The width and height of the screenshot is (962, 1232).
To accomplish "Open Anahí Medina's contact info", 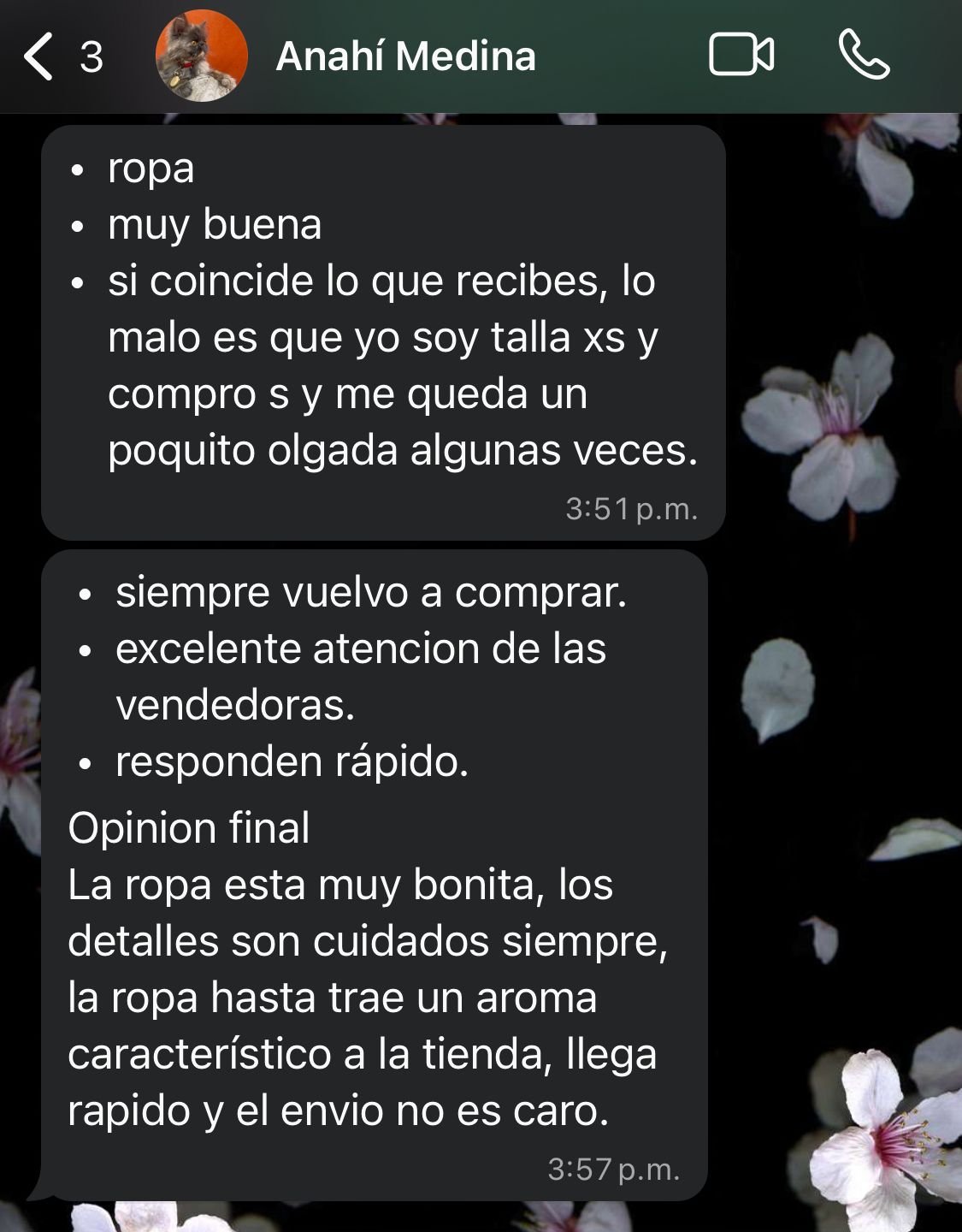I will tap(405, 56).
